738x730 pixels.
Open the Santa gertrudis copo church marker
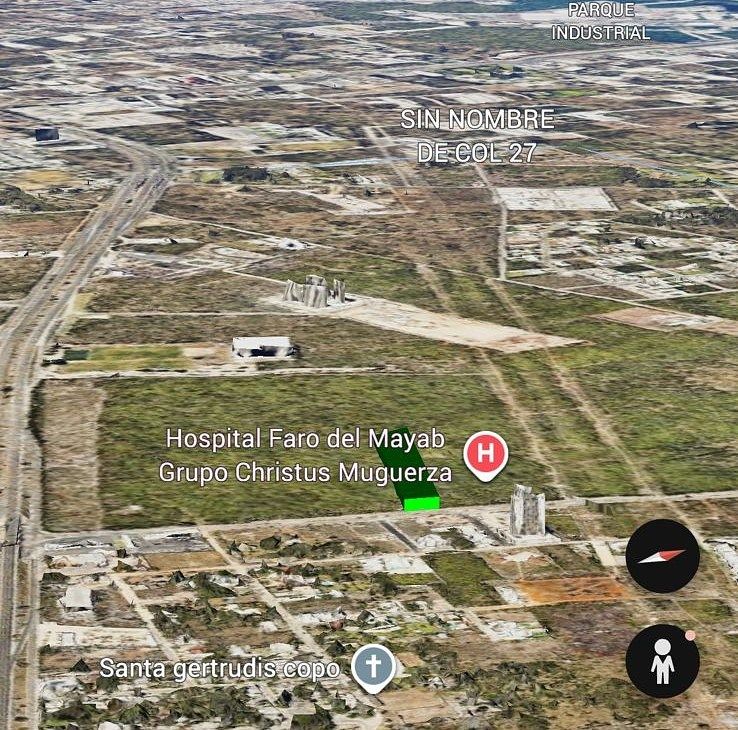[372, 667]
